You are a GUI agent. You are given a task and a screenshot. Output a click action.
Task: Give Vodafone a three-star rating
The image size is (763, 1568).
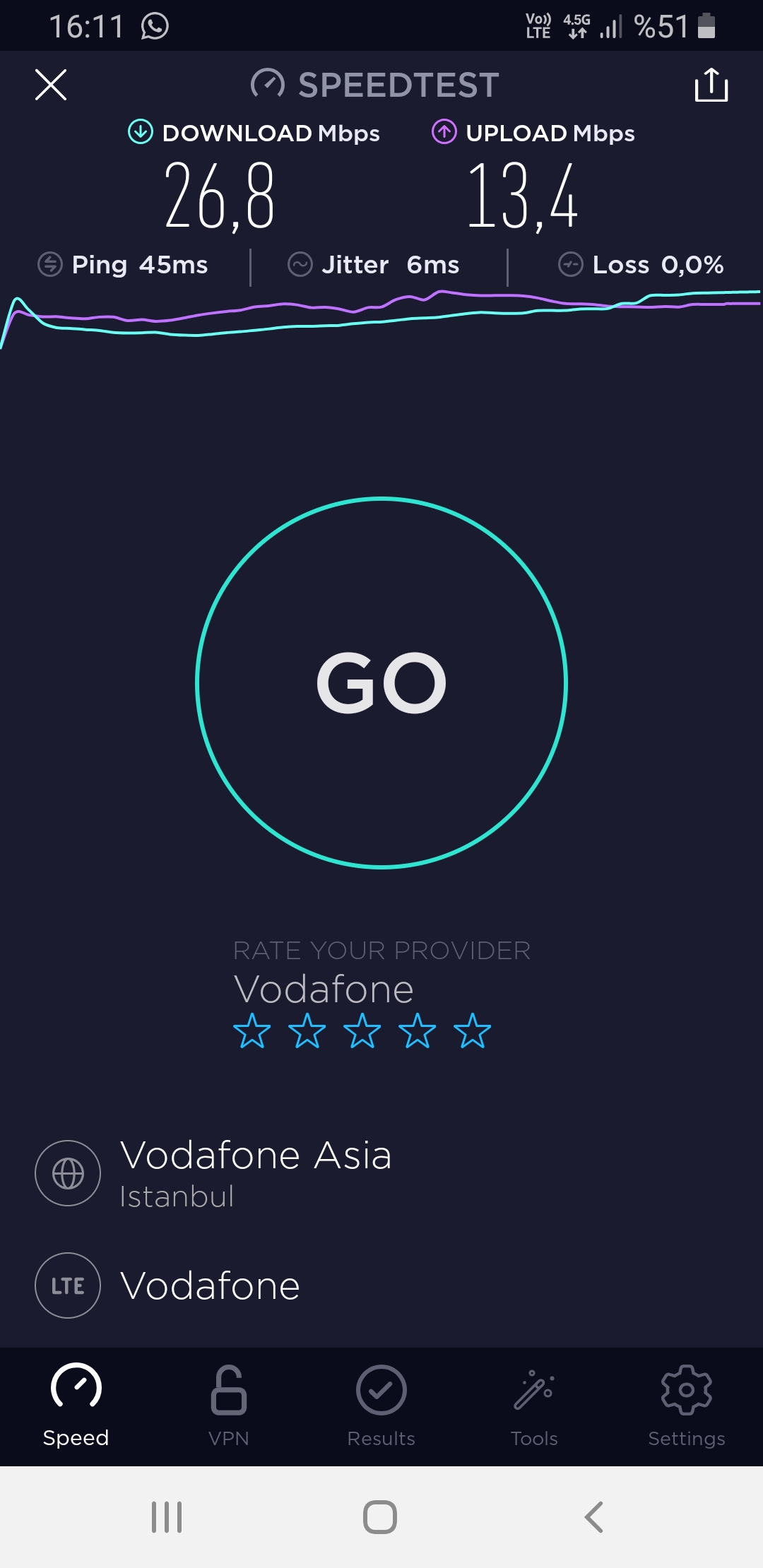pyautogui.click(x=362, y=1031)
